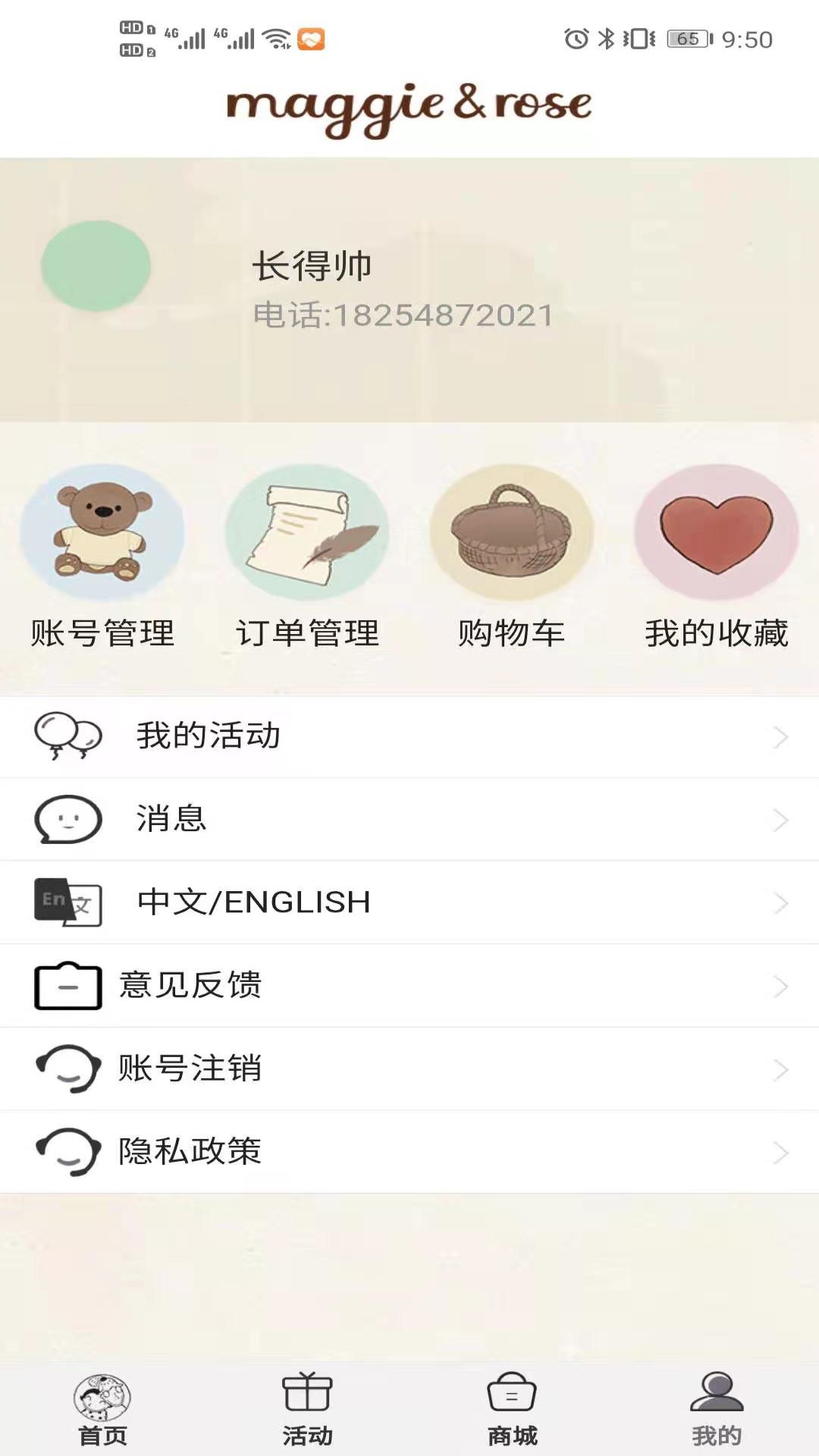This screenshot has height=1456, width=819.
Task: Open 账号管理 account management
Action: [x=102, y=557]
